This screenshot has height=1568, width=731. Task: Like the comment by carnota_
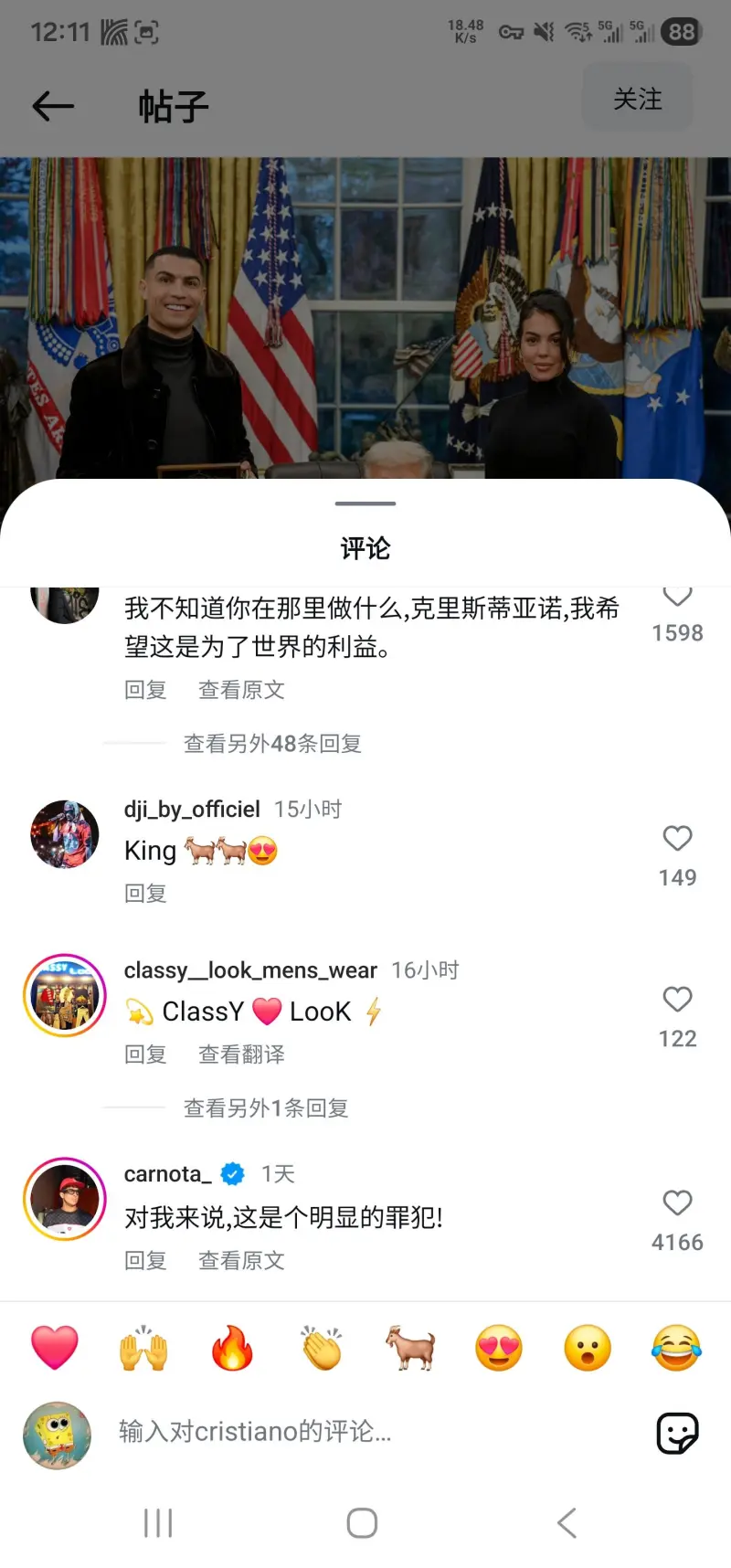click(677, 1203)
